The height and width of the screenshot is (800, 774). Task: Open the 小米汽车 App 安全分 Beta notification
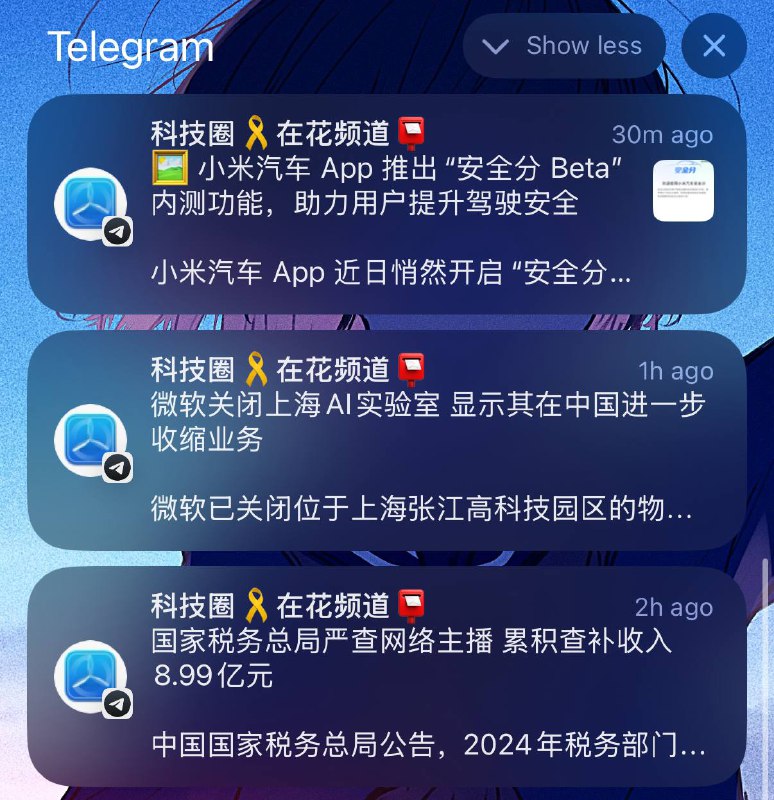[386, 205]
